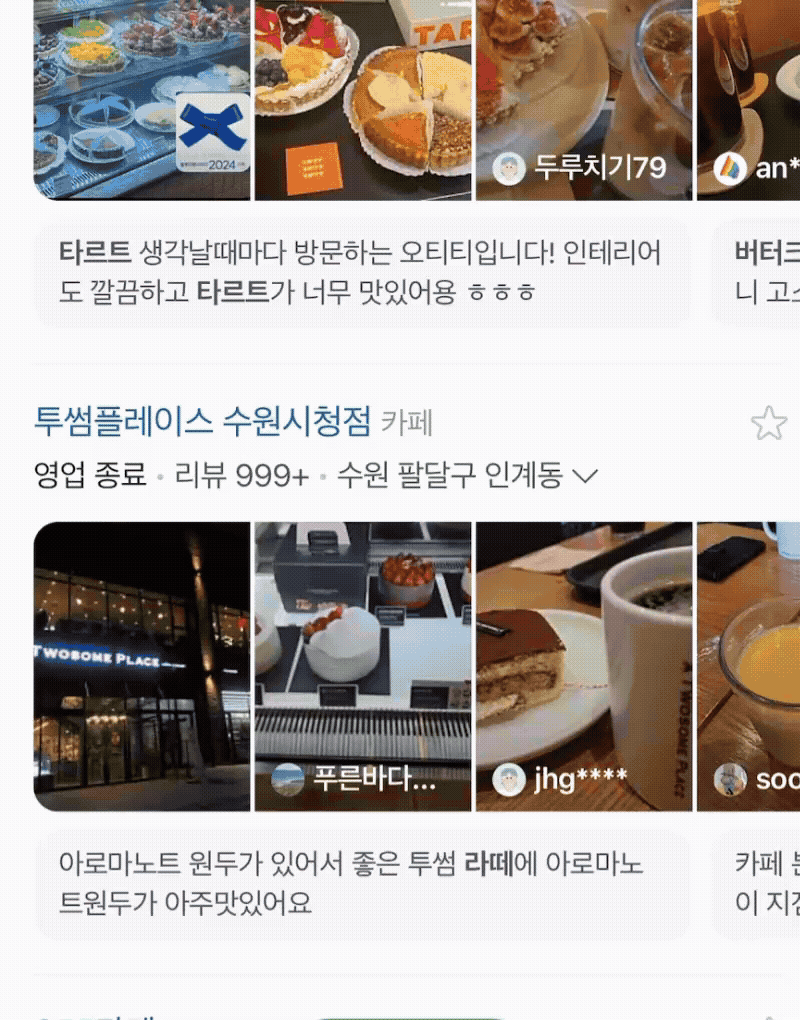
Task: Open the sliced tart assortment photo
Action: (362, 100)
